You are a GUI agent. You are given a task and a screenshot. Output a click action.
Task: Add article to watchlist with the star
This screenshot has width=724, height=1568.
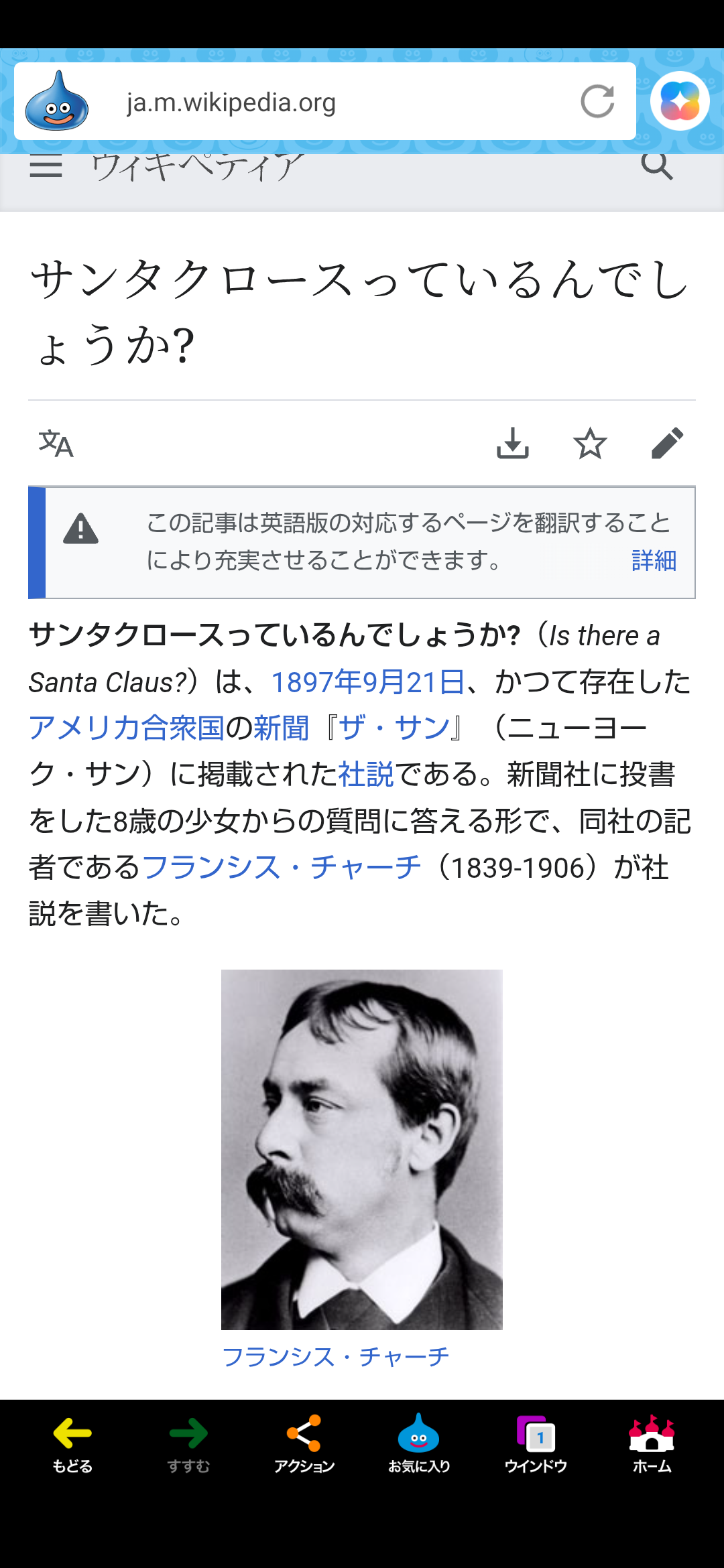pyautogui.click(x=590, y=443)
